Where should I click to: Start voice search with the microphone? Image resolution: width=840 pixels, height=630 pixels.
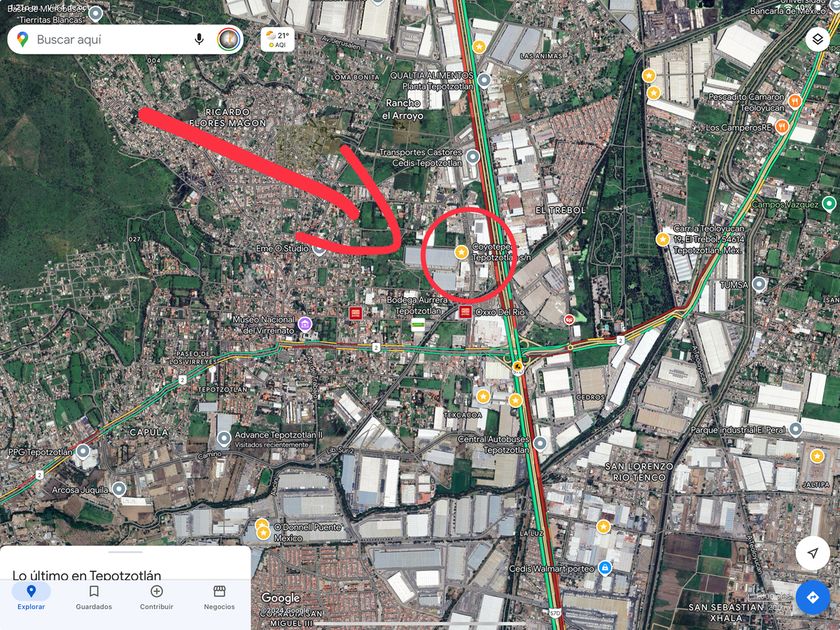pos(199,39)
